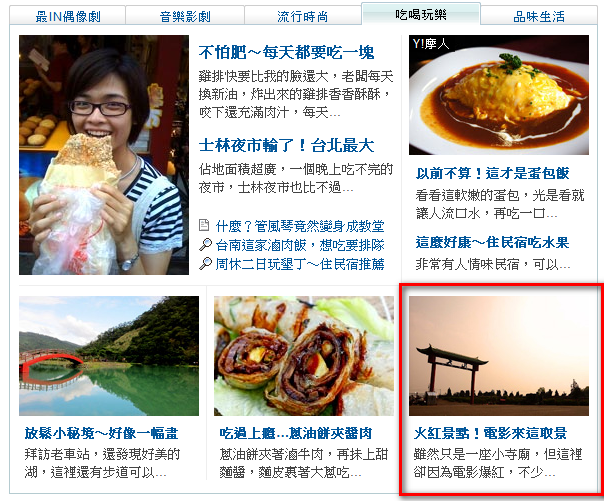Switch to the 音樂影劇 tab
The height and width of the screenshot is (501, 604).
click(x=184, y=17)
